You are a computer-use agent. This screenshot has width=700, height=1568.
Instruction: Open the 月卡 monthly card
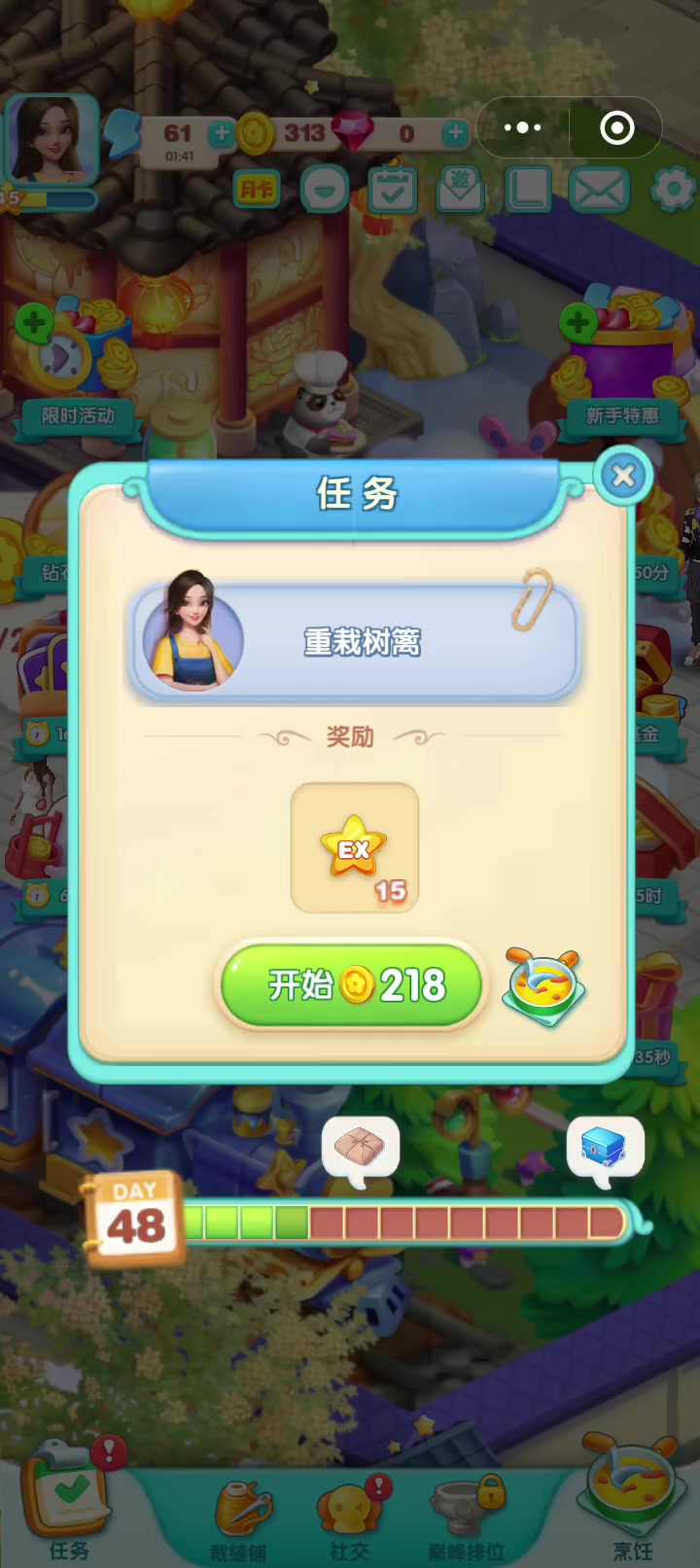tap(257, 189)
